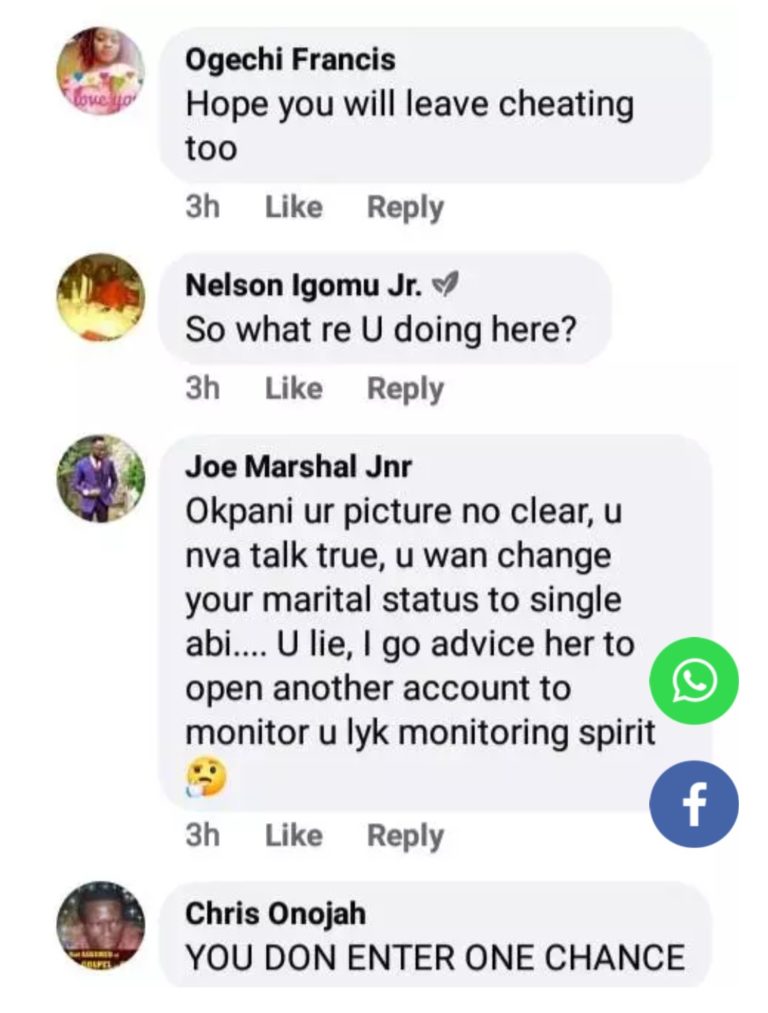Open Ogechi Francis's profile picture
This screenshot has height=1013, width=768.
point(100,71)
